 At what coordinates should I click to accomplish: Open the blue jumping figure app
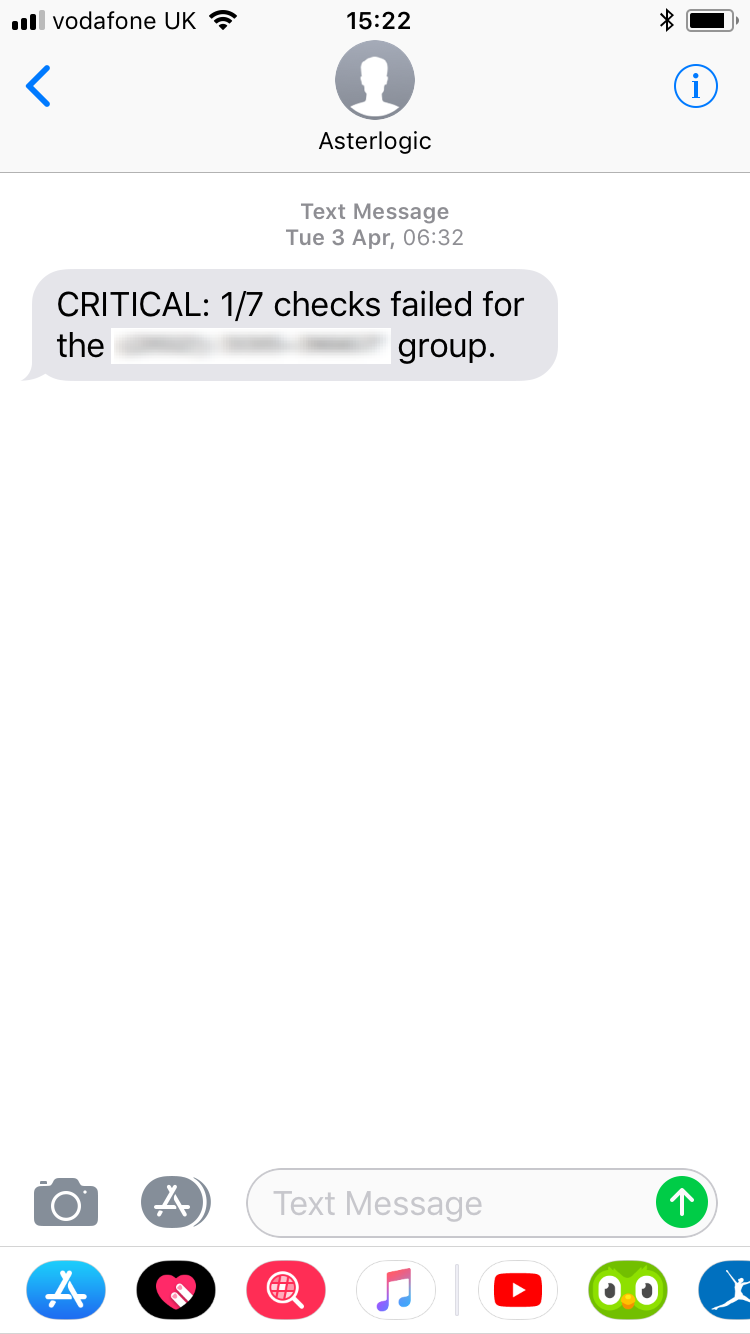[726, 1290]
